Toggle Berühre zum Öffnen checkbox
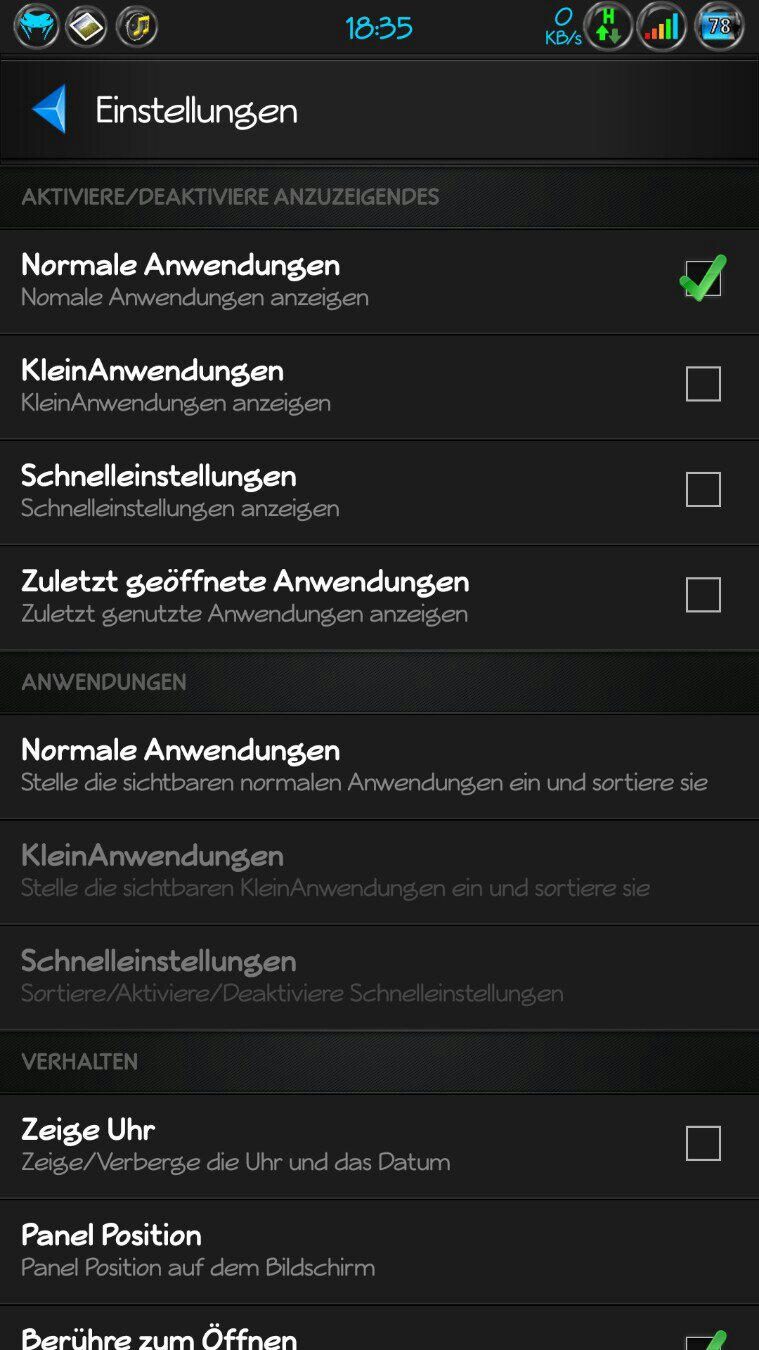The height and width of the screenshot is (1350, 759). pos(704,1339)
